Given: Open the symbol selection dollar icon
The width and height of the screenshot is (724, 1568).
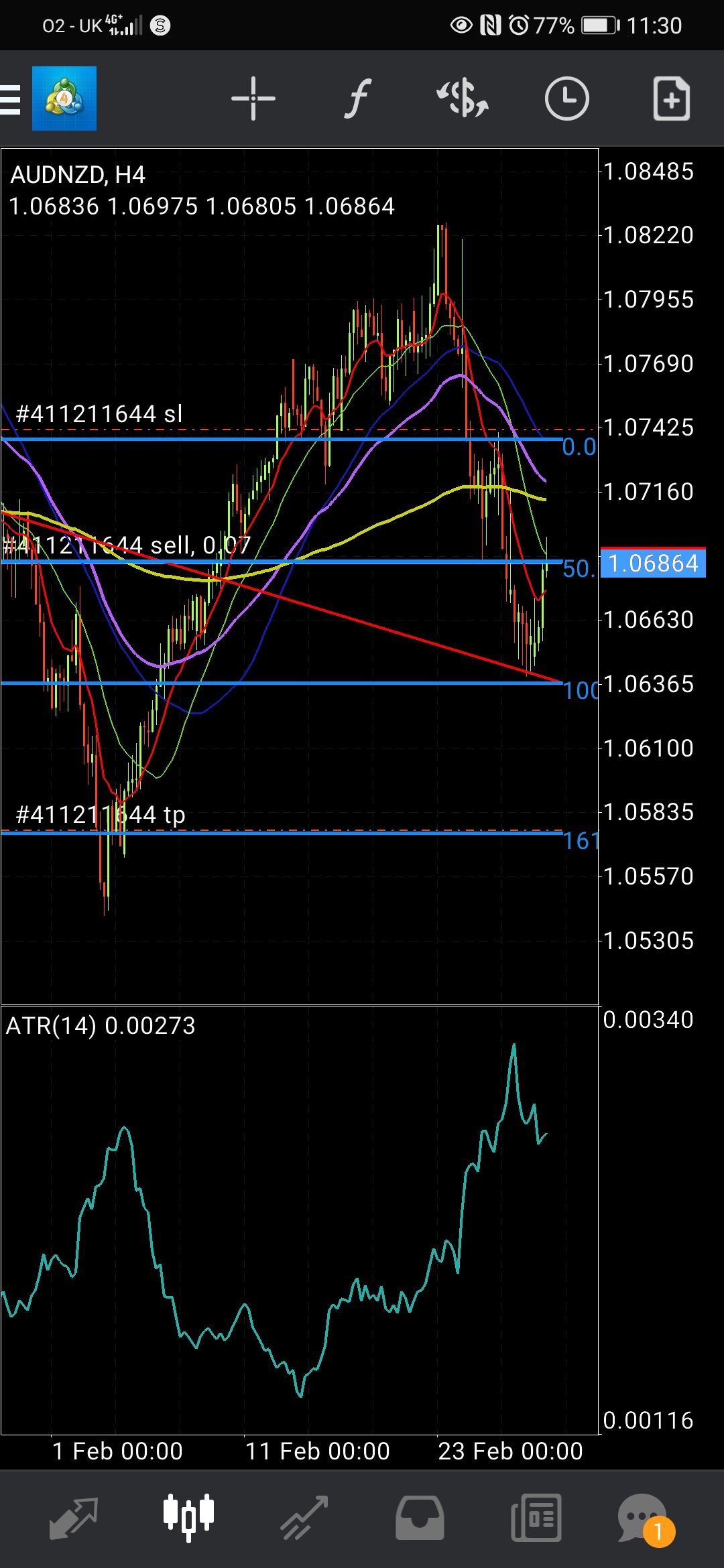Looking at the screenshot, I should point(463,99).
